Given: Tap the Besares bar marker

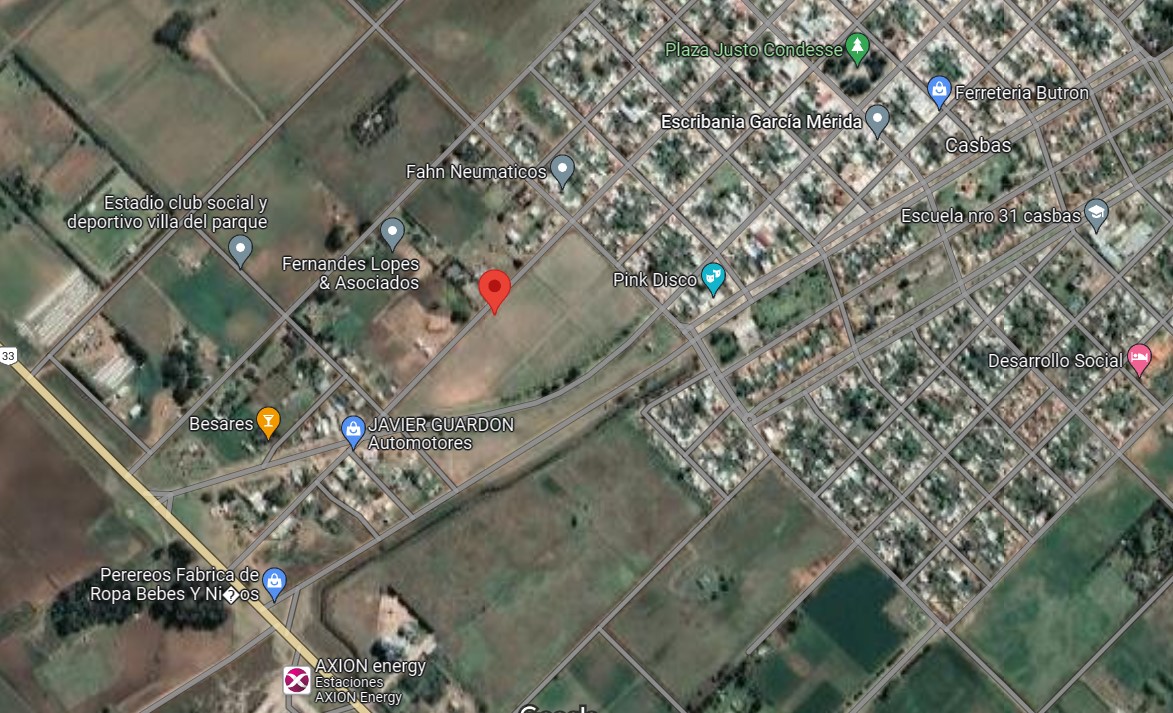Looking at the screenshot, I should [x=267, y=422].
